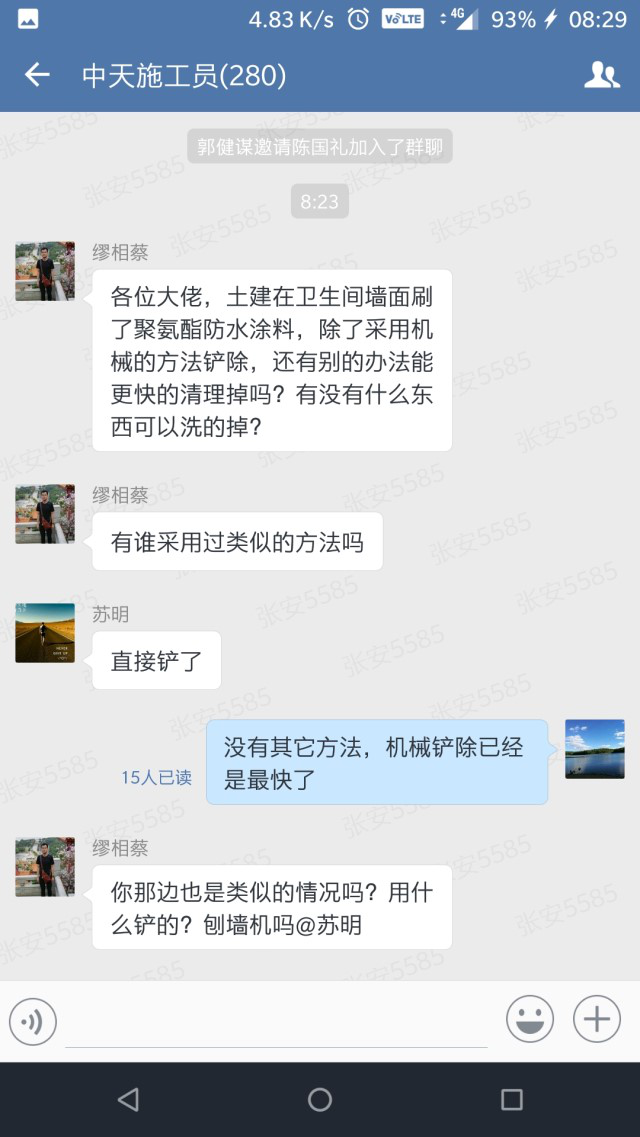Screen dimensions: 640x1137
Task: Tap the system navigation back button
Action: click(x=127, y=1100)
